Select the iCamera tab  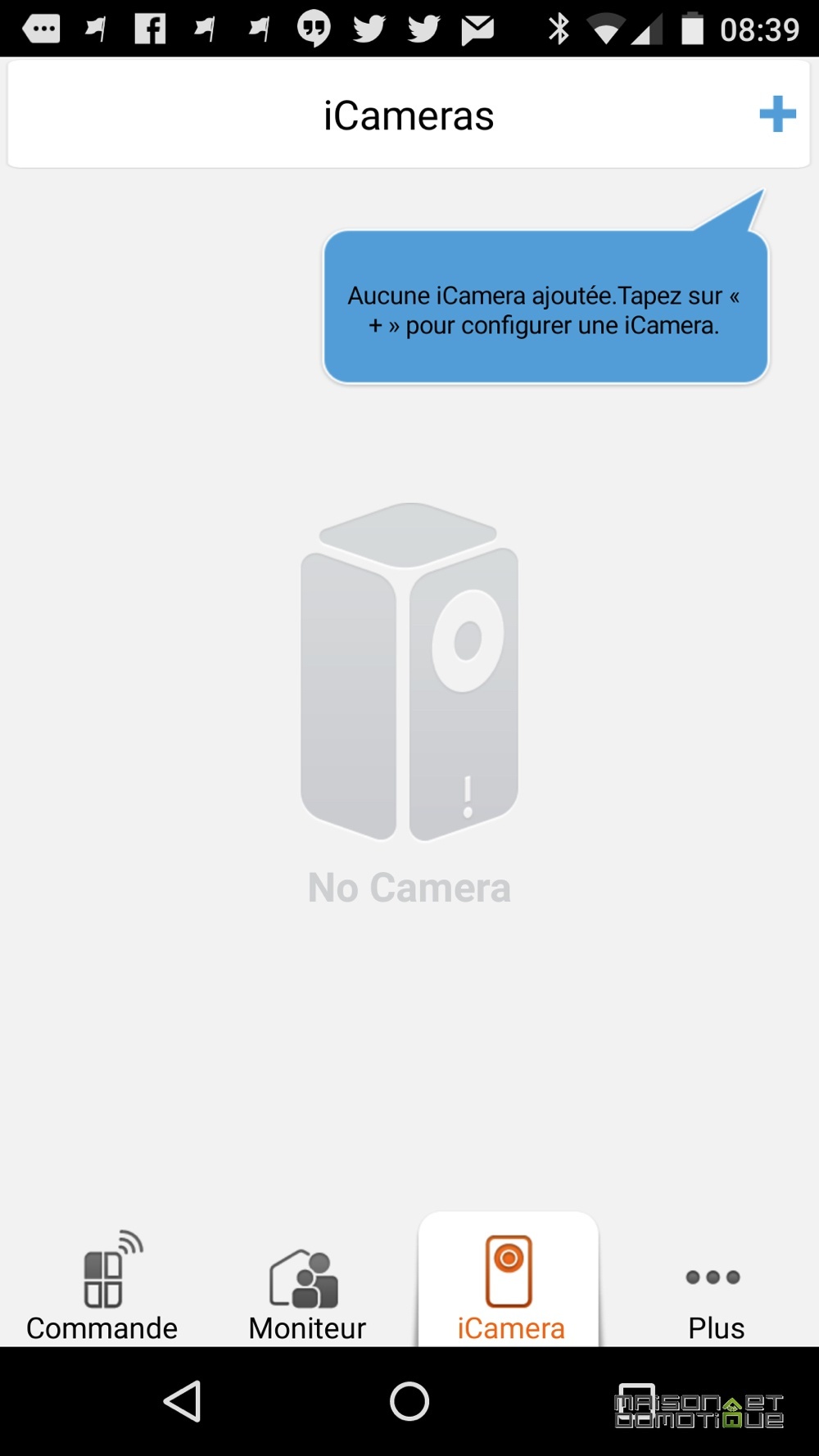point(509,1282)
